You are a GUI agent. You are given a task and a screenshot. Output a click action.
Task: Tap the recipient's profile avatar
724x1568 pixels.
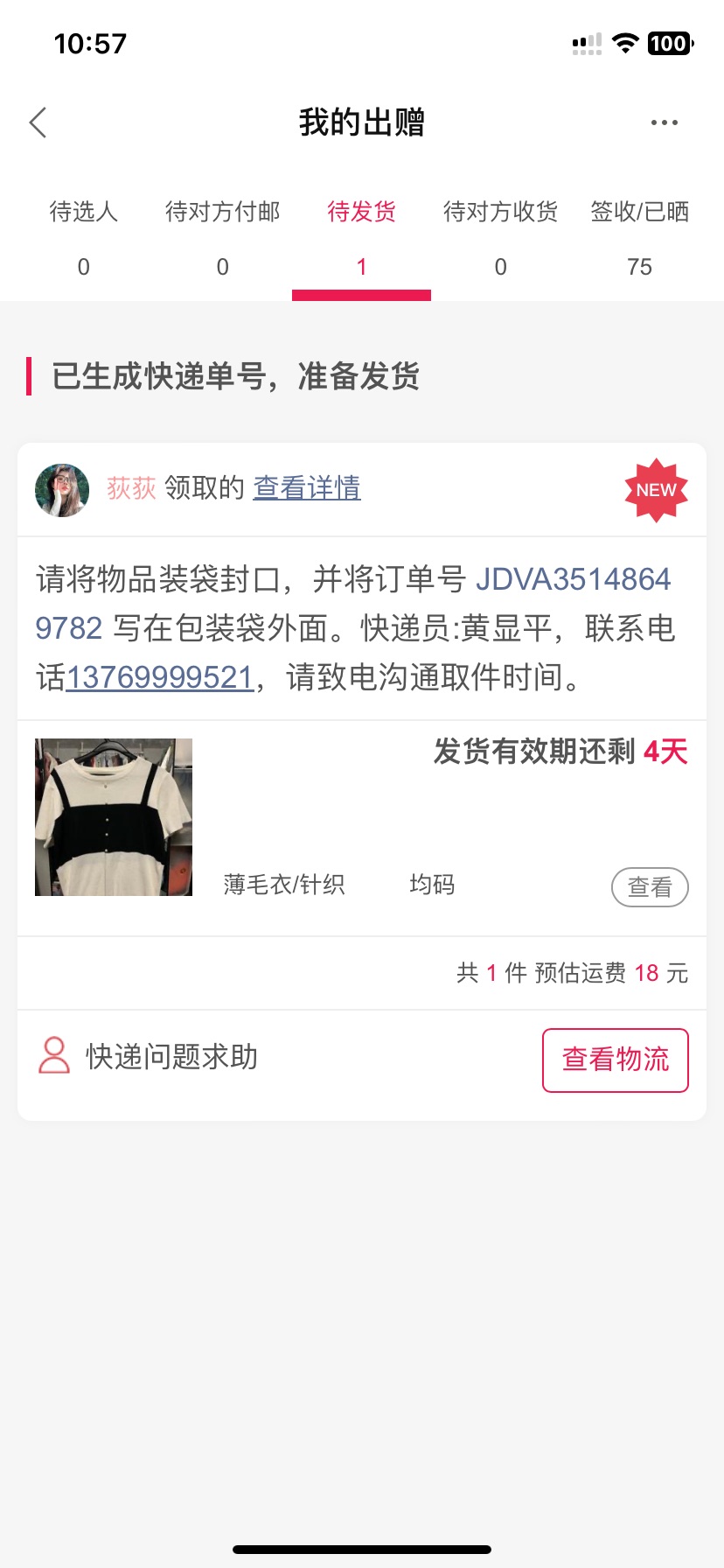tap(62, 490)
